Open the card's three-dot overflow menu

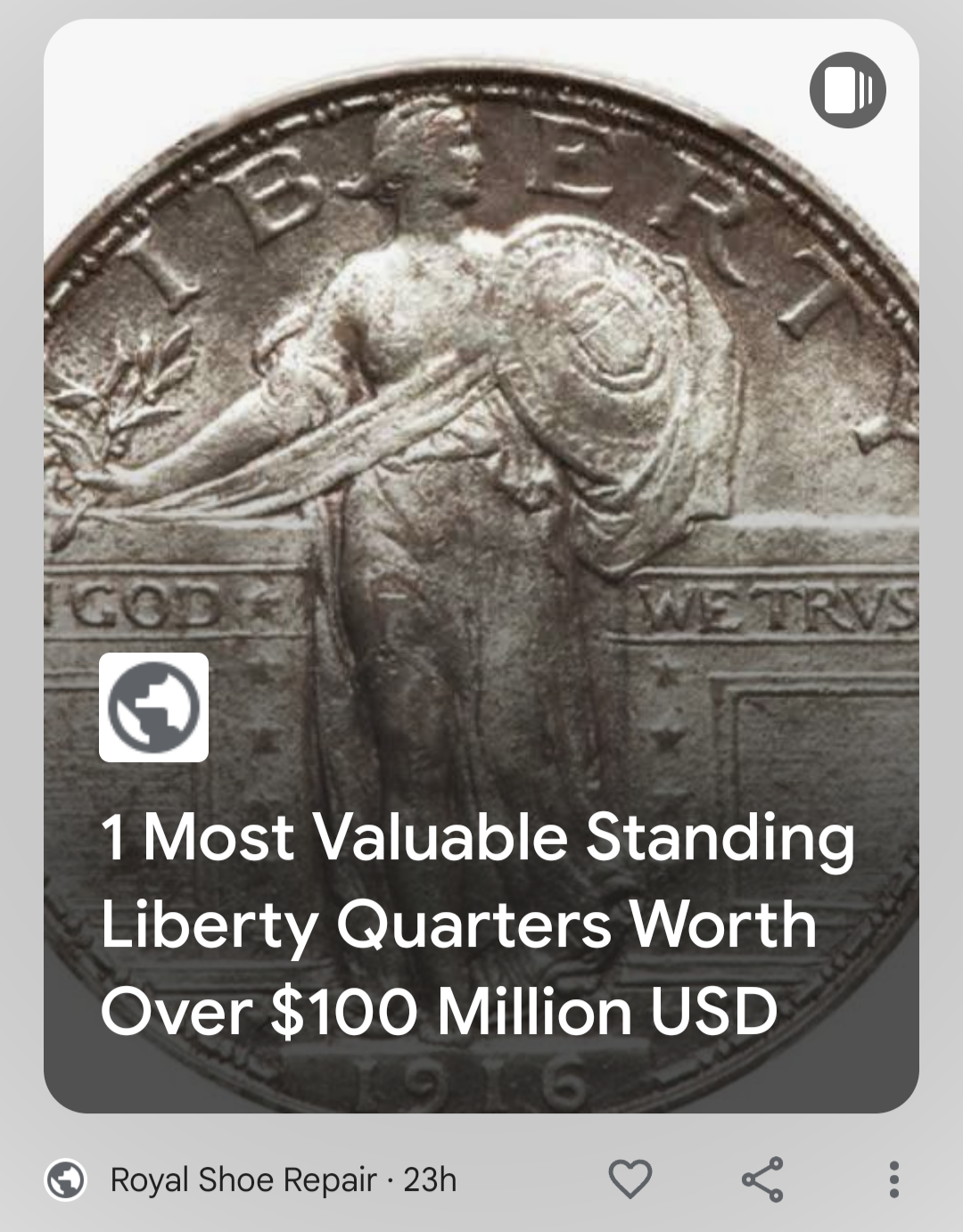[x=893, y=1179]
